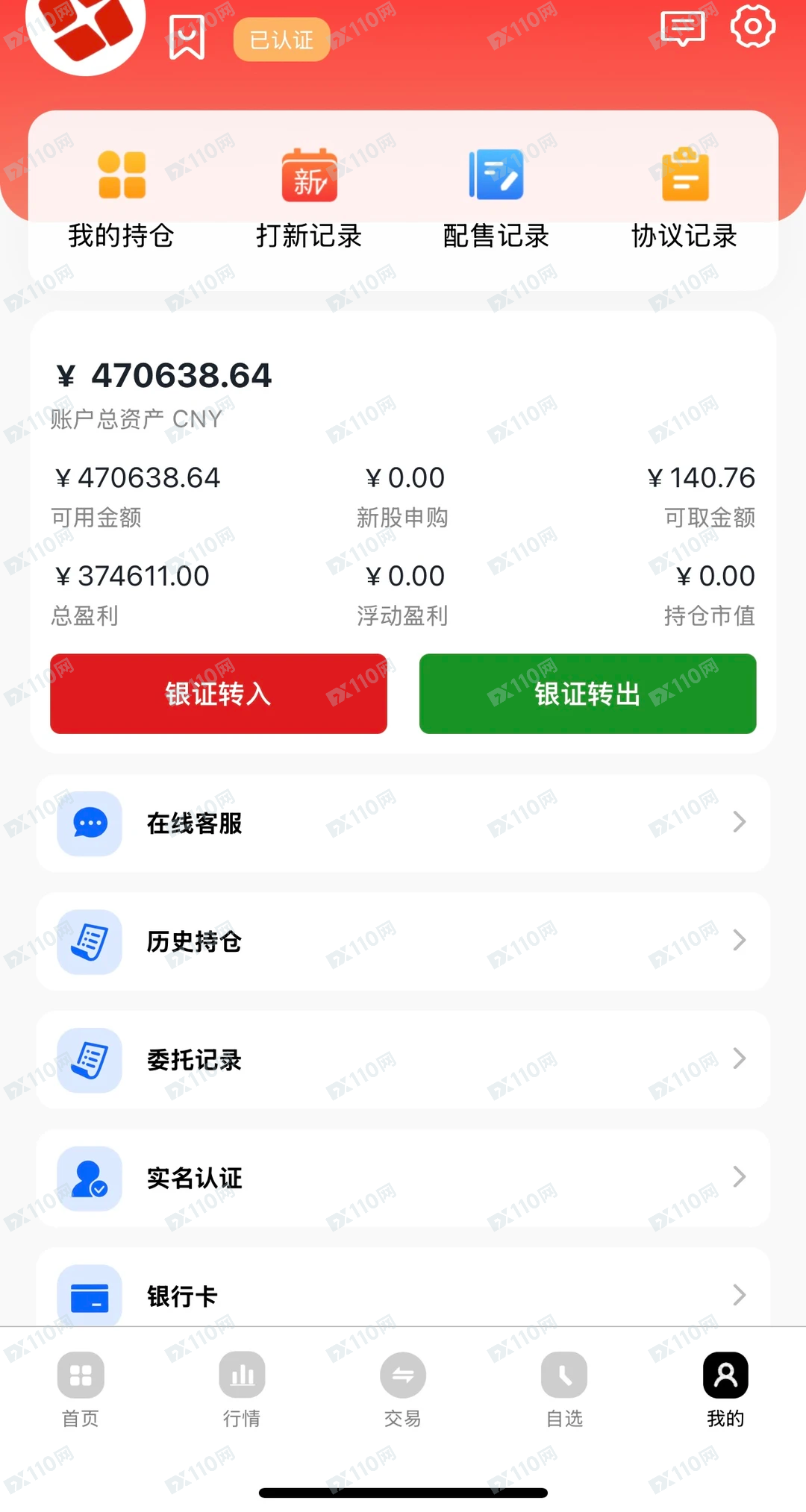Open the messages icon
Viewport: 806px width, 1512px height.
pos(683,28)
